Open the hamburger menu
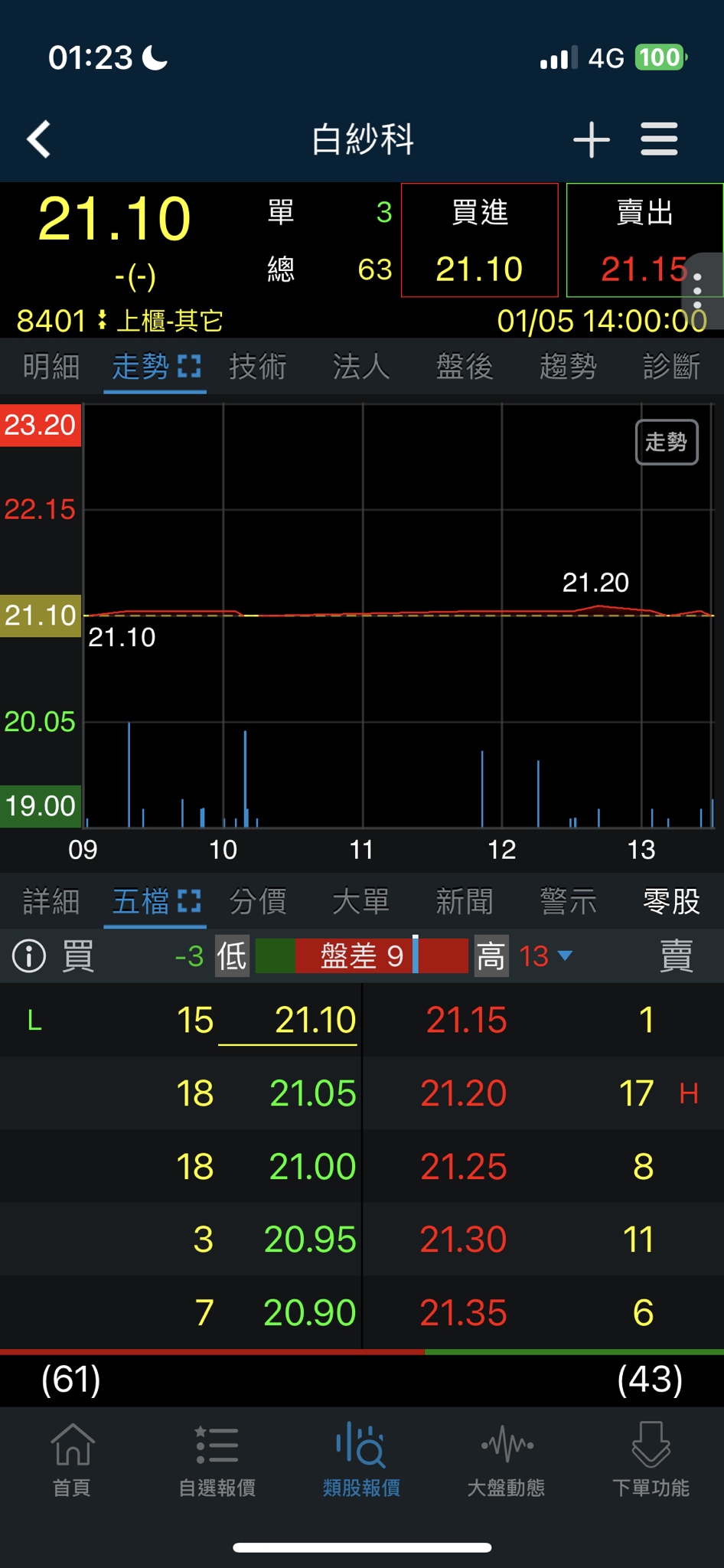Image resolution: width=724 pixels, height=1568 pixels. tap(659, 139)
